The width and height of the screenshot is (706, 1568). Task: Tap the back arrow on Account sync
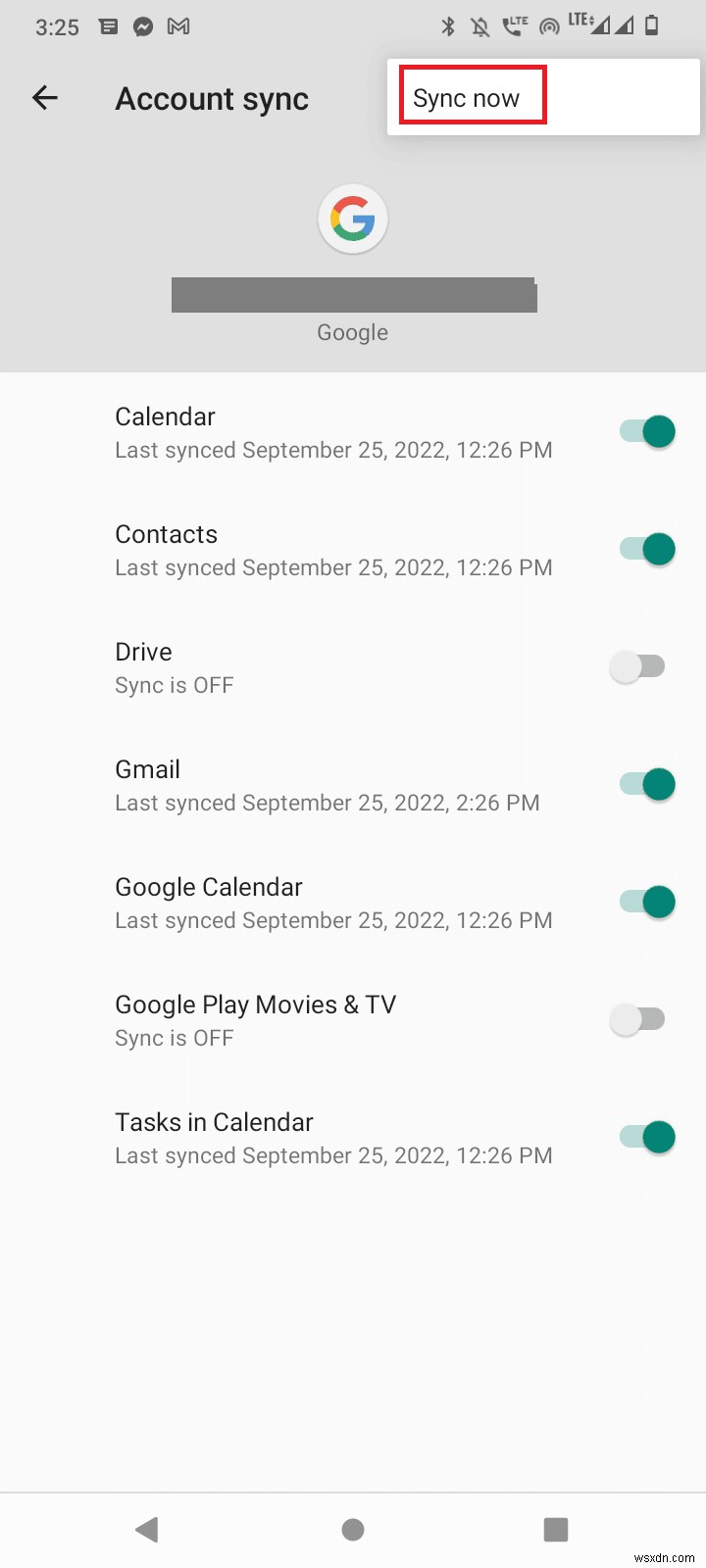45,97
